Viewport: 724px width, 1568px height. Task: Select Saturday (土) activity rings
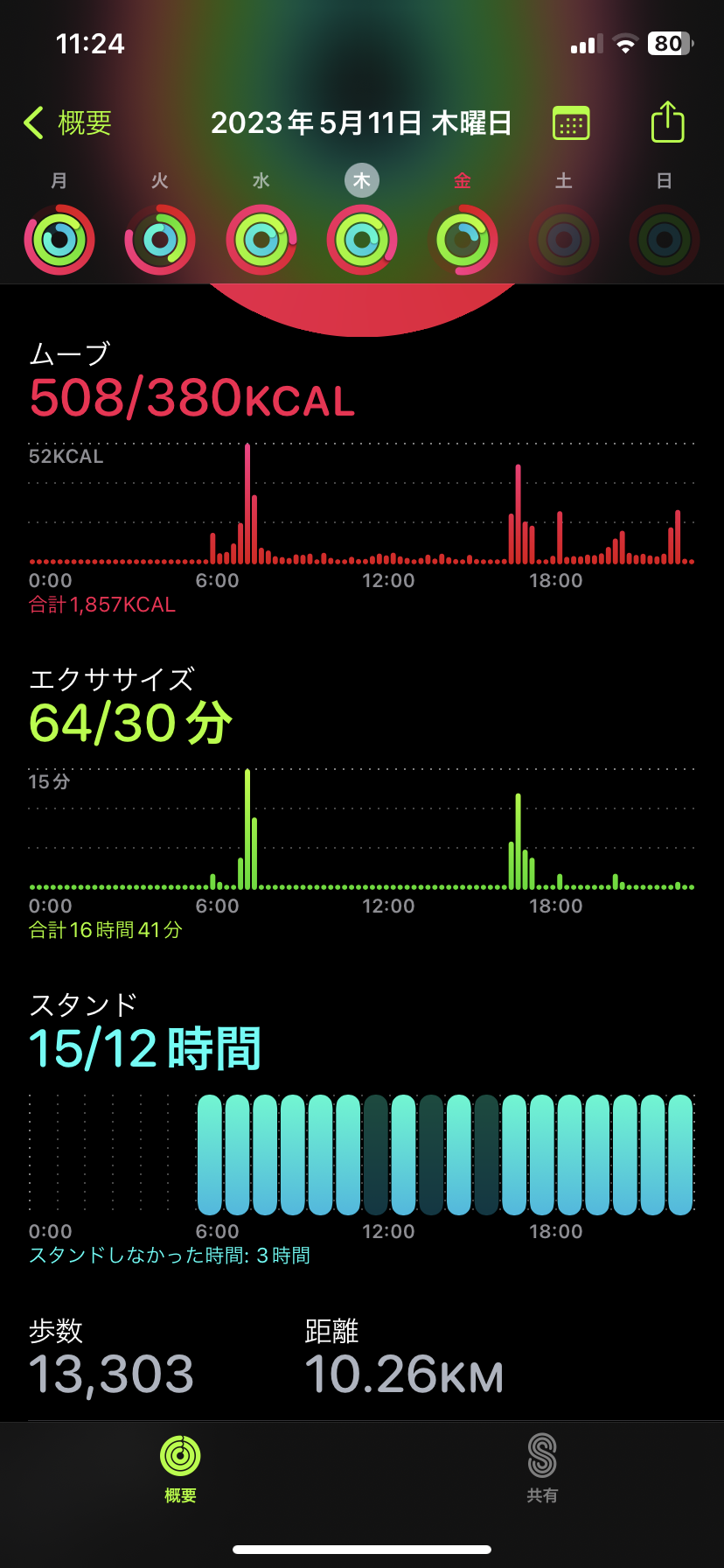tap(564, 240)
